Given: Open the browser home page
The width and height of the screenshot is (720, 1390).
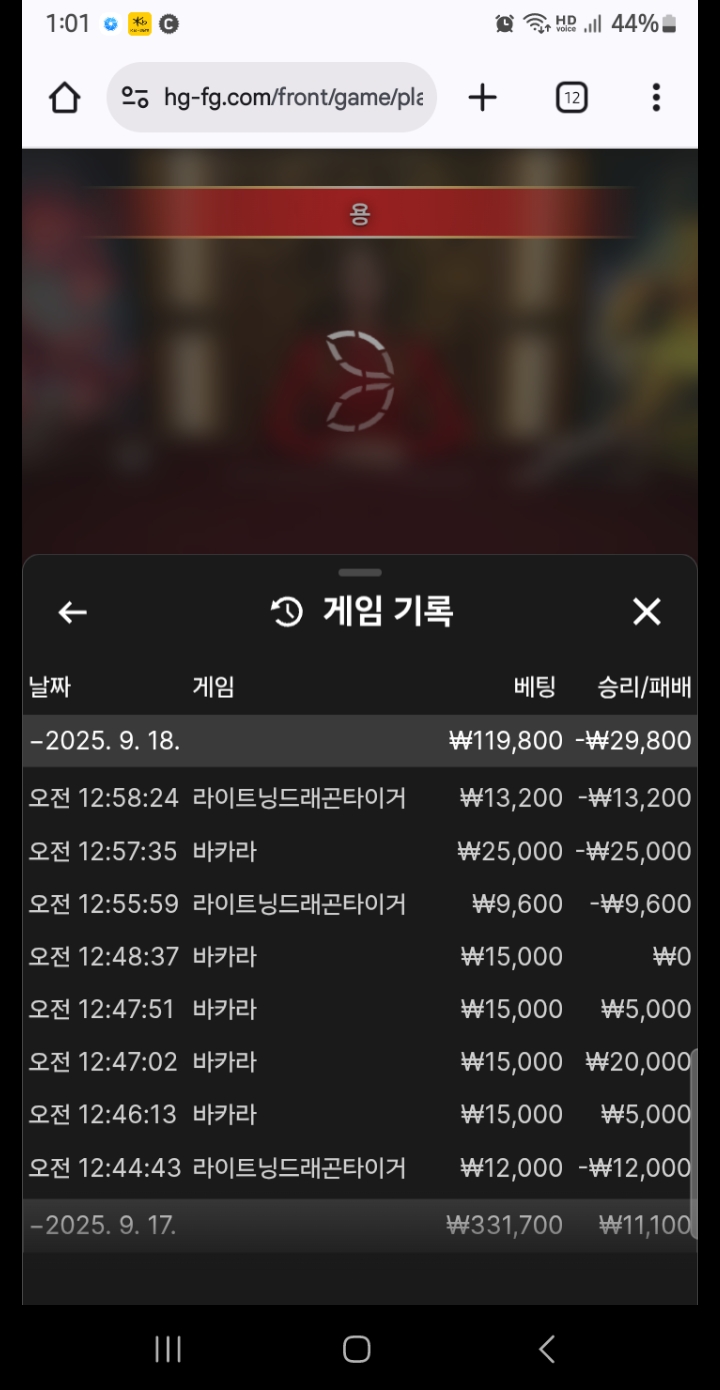Looking at the screenshot, I should pos(64,97).
